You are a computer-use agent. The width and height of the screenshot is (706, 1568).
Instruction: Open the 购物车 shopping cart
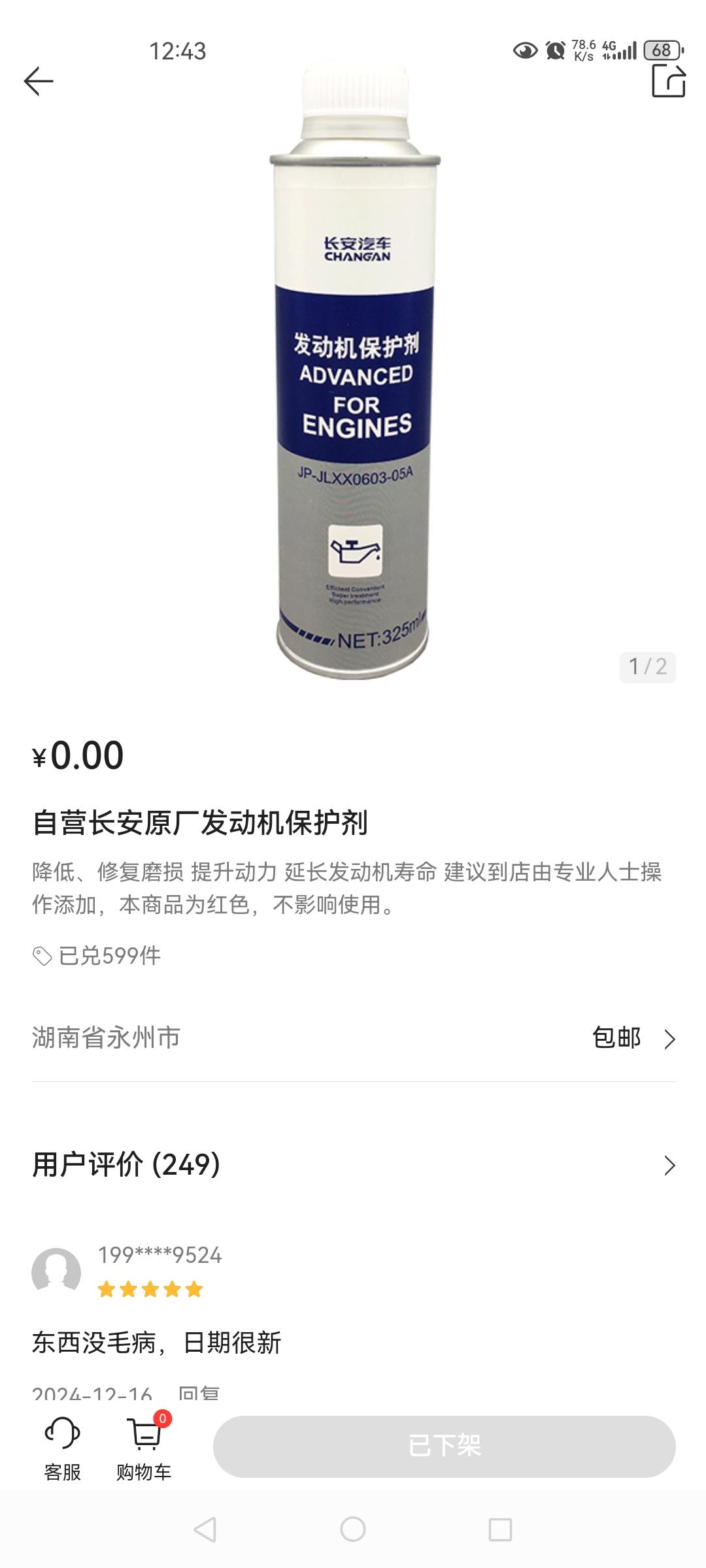(x=144, y=1448)
